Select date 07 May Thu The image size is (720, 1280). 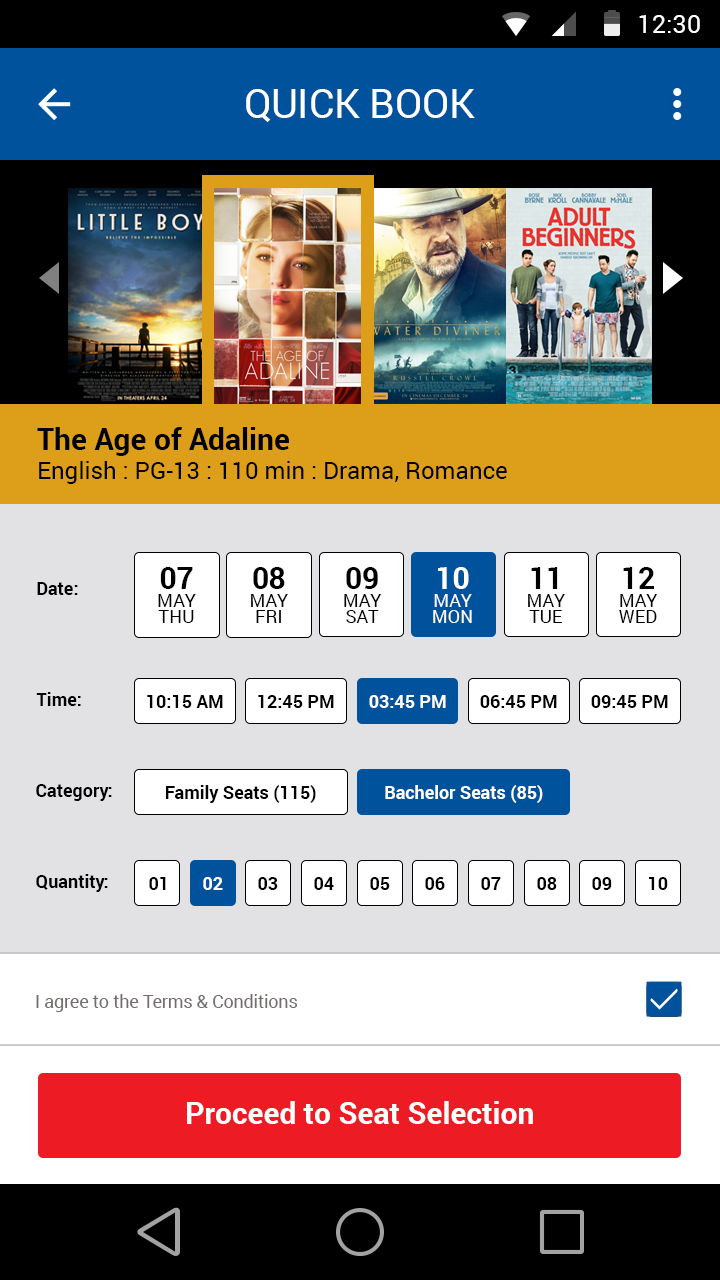(177, 594)
